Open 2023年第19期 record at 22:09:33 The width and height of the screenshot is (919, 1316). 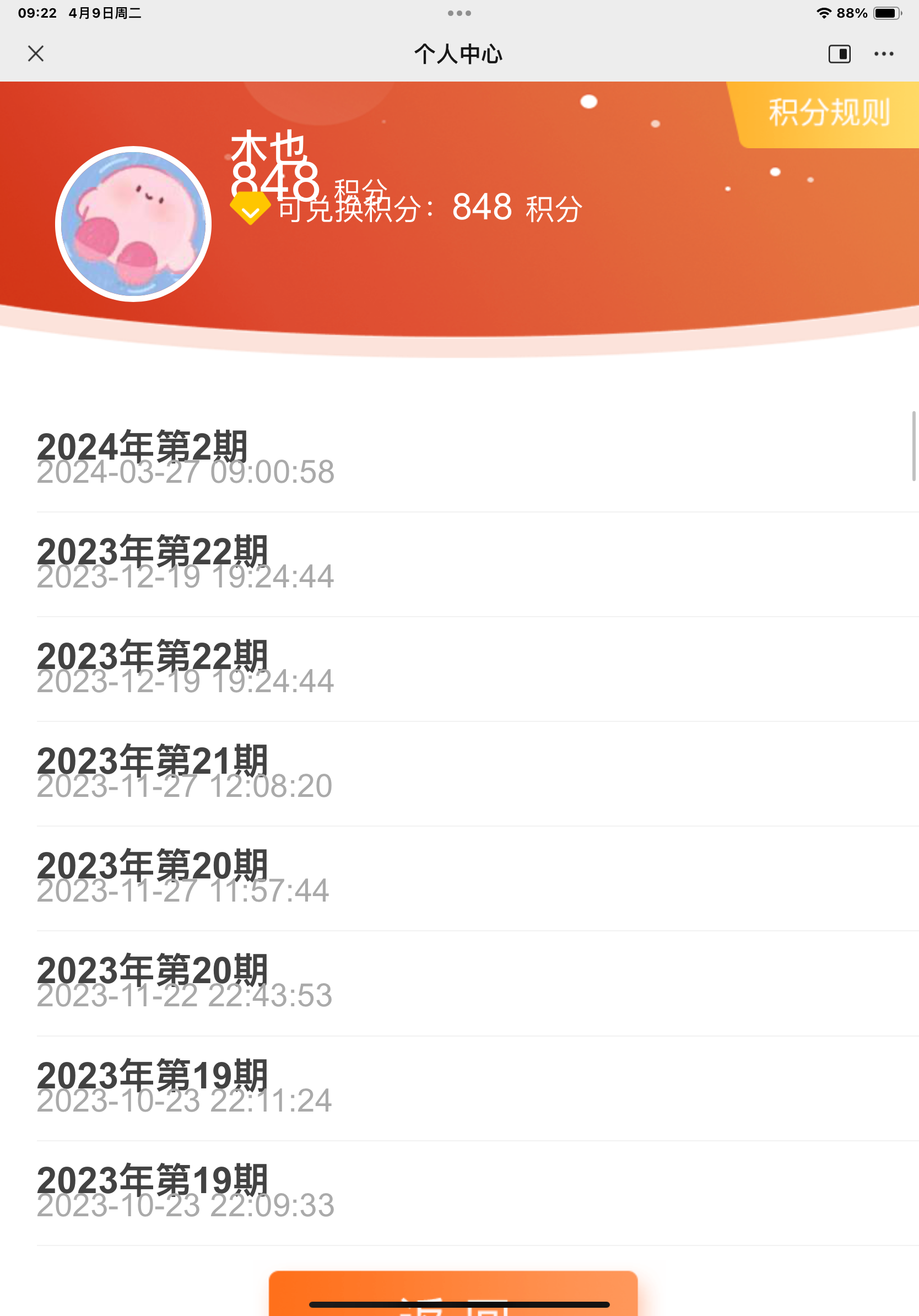(478, 1193)
